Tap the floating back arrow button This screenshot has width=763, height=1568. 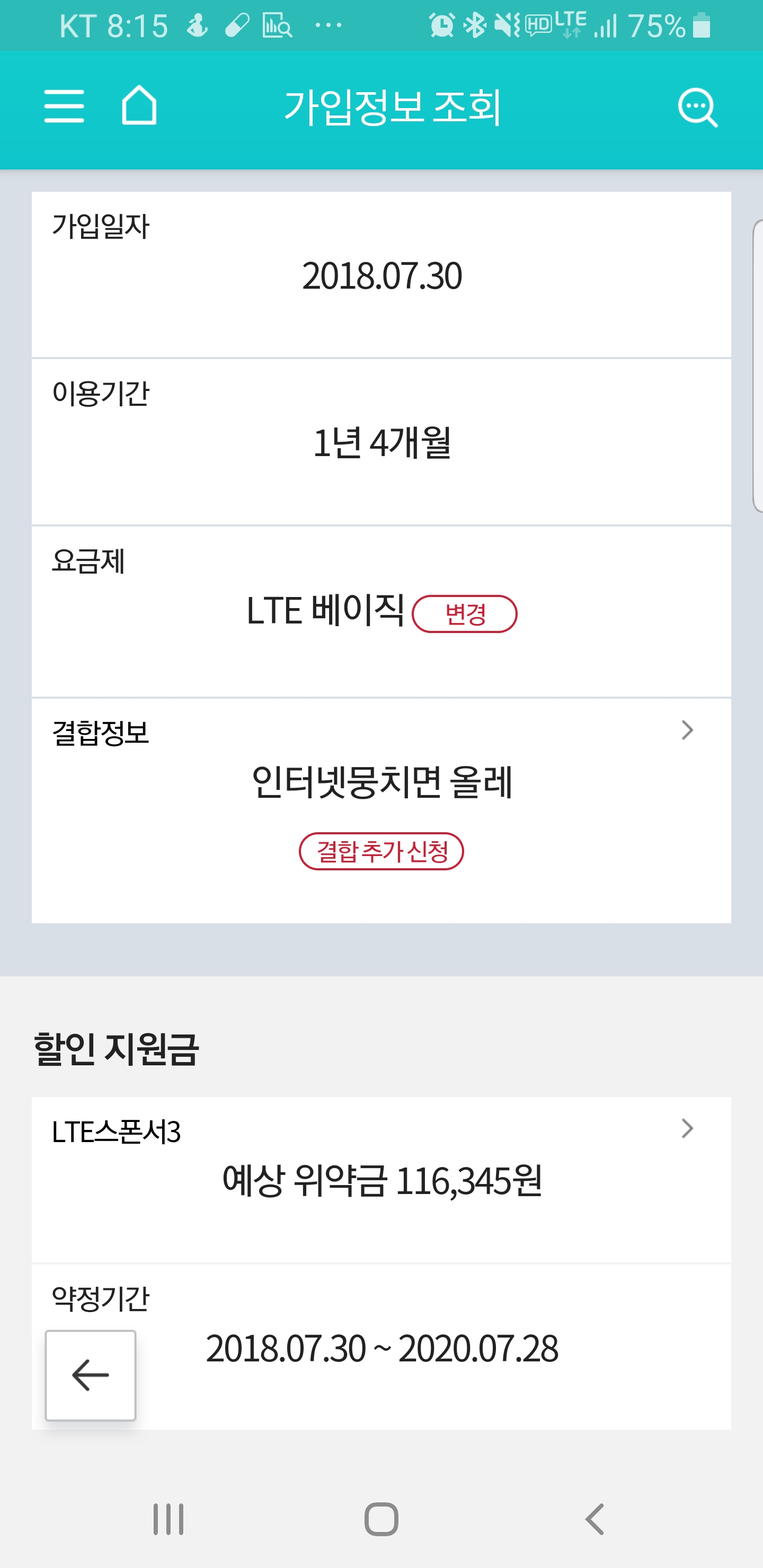click(x=91, y=1375)
